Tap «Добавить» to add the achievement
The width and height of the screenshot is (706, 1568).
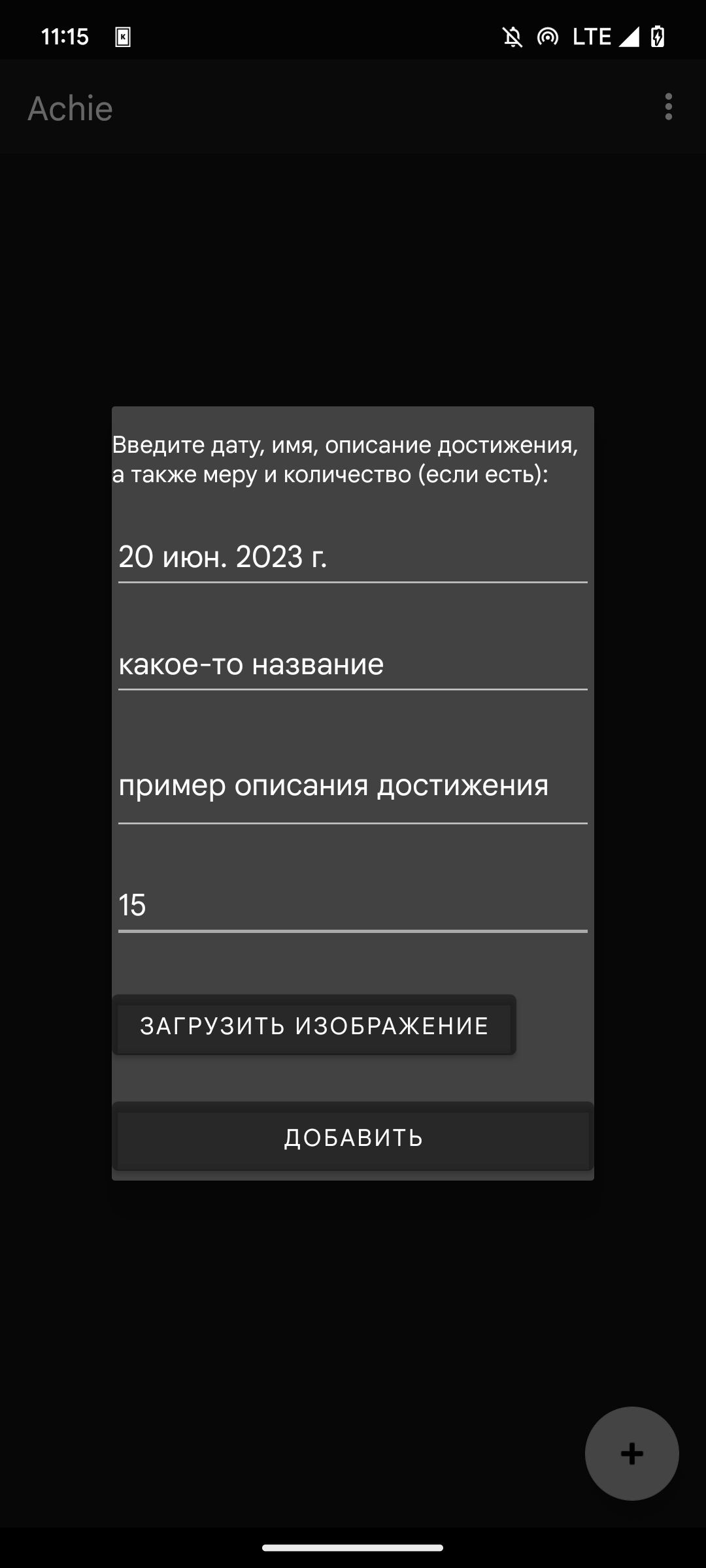coord(353,1137)
